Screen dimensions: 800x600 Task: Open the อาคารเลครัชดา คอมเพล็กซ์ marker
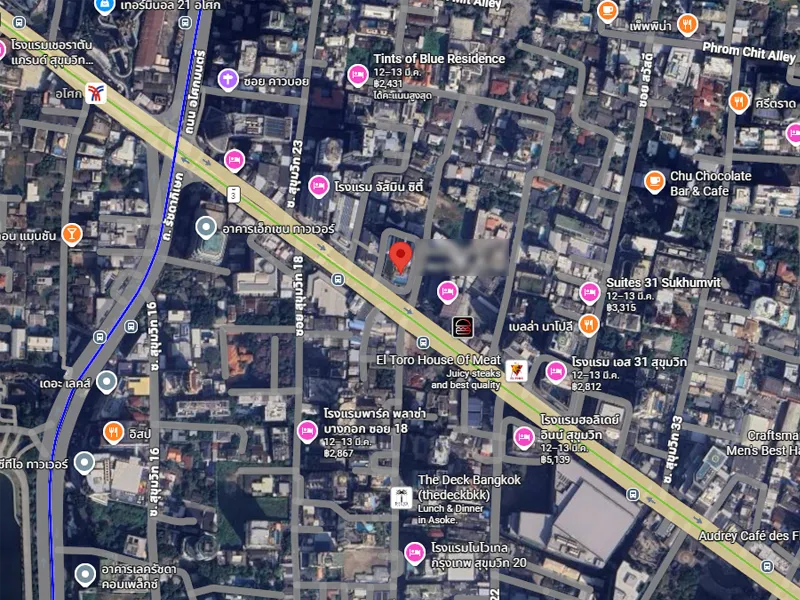pos(86,575)
